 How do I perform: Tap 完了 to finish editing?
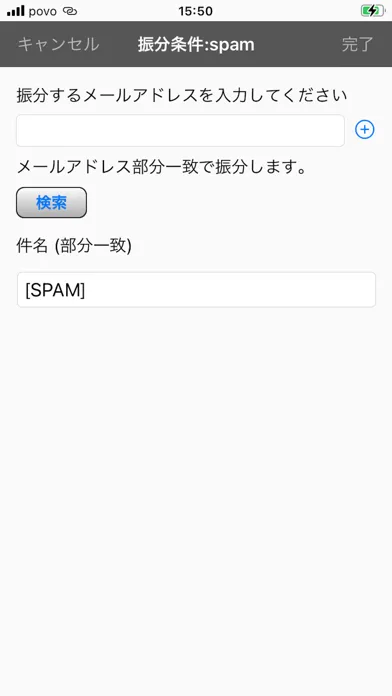pos(358,44)
